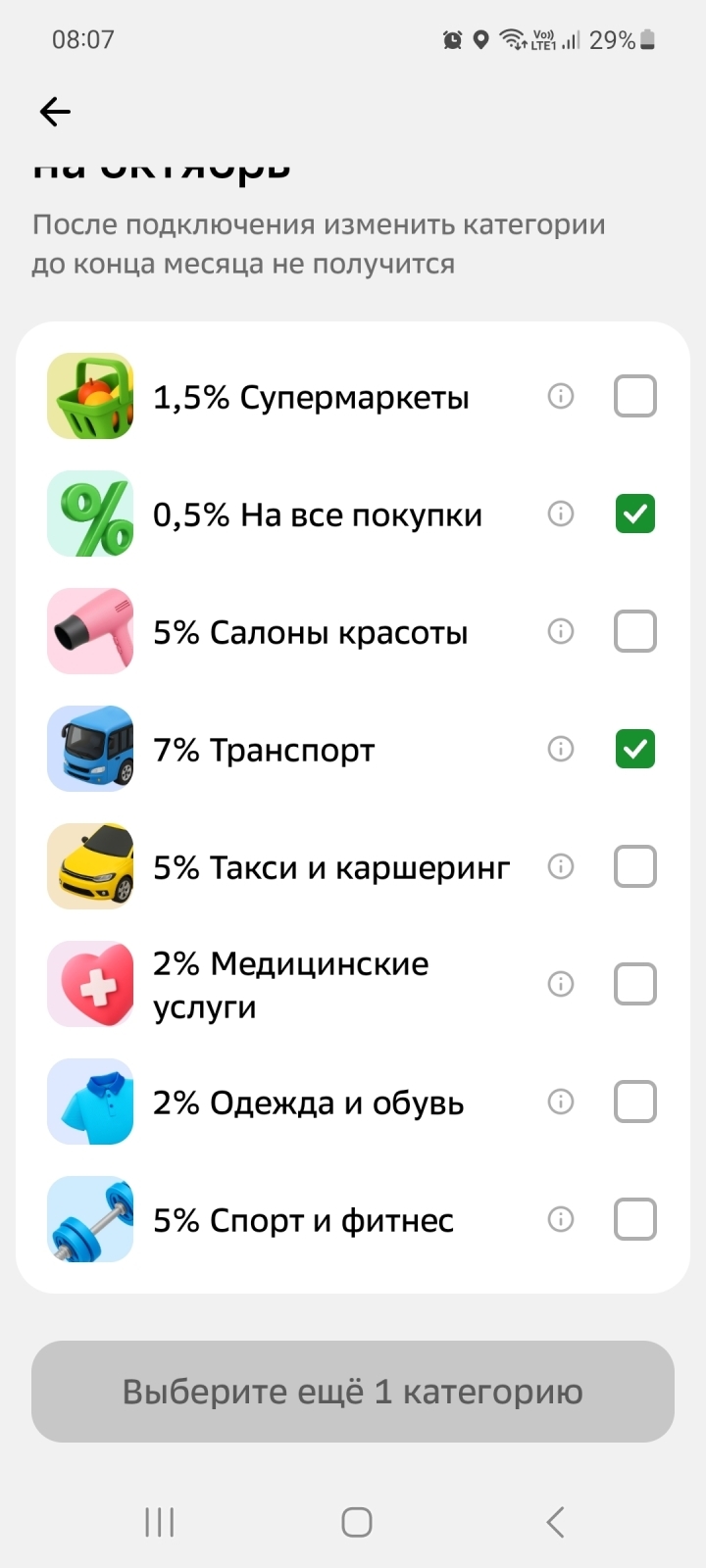Viewport: 706px width, 1568px height.
Task: Open info about Одежда и обувь cashback
Action: [560, 1102]
